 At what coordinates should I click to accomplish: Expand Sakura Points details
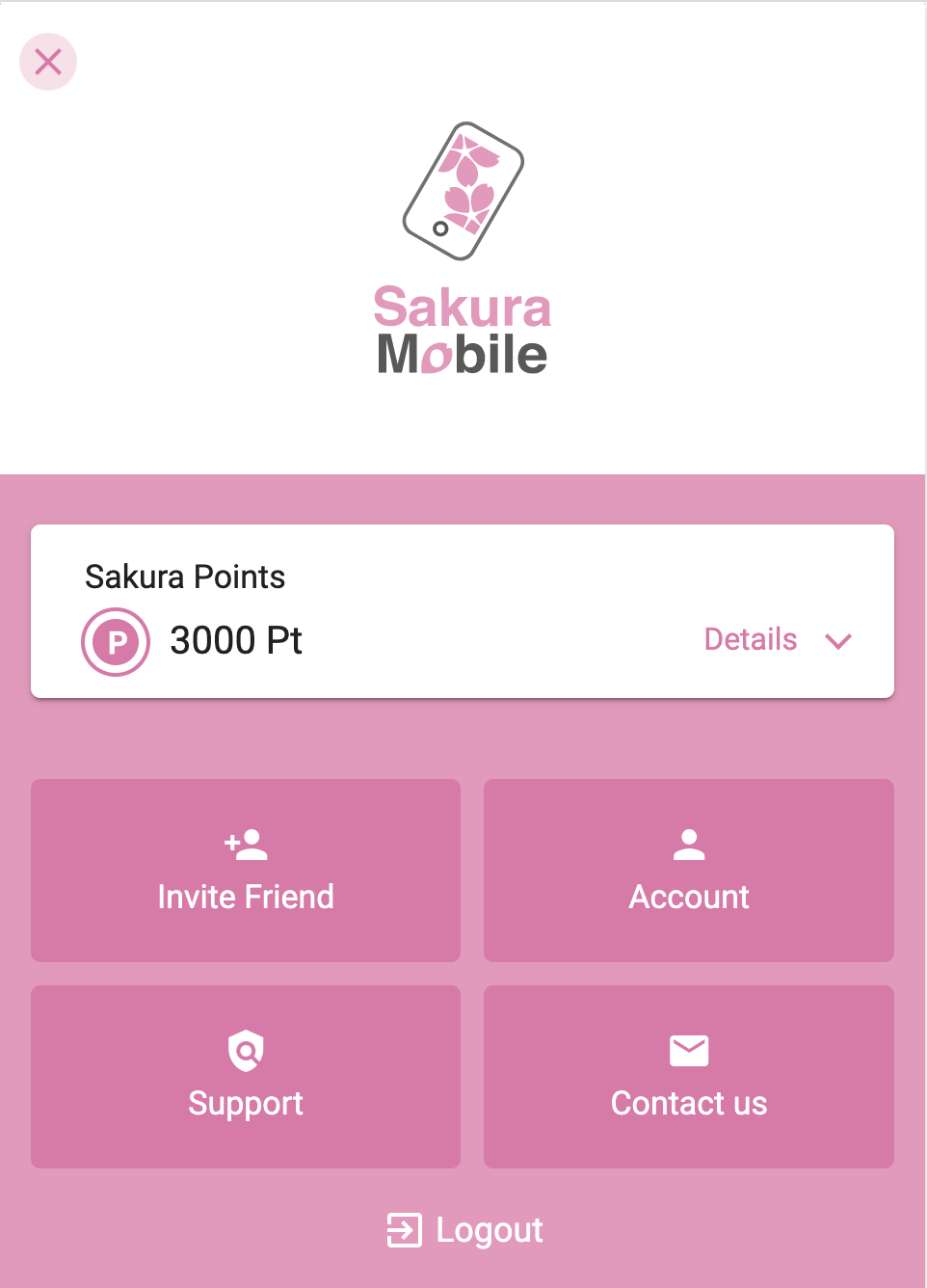(777, 640)
